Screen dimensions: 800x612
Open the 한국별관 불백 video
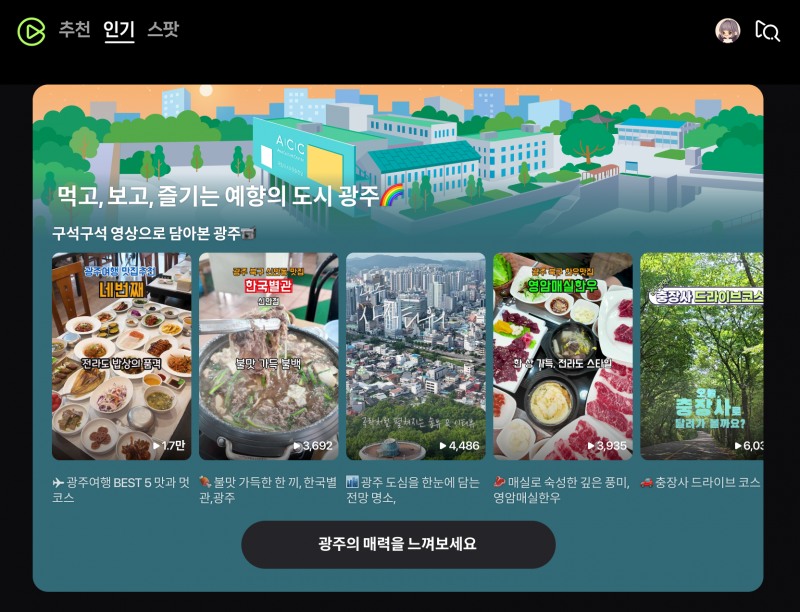[x=268, y=356]
